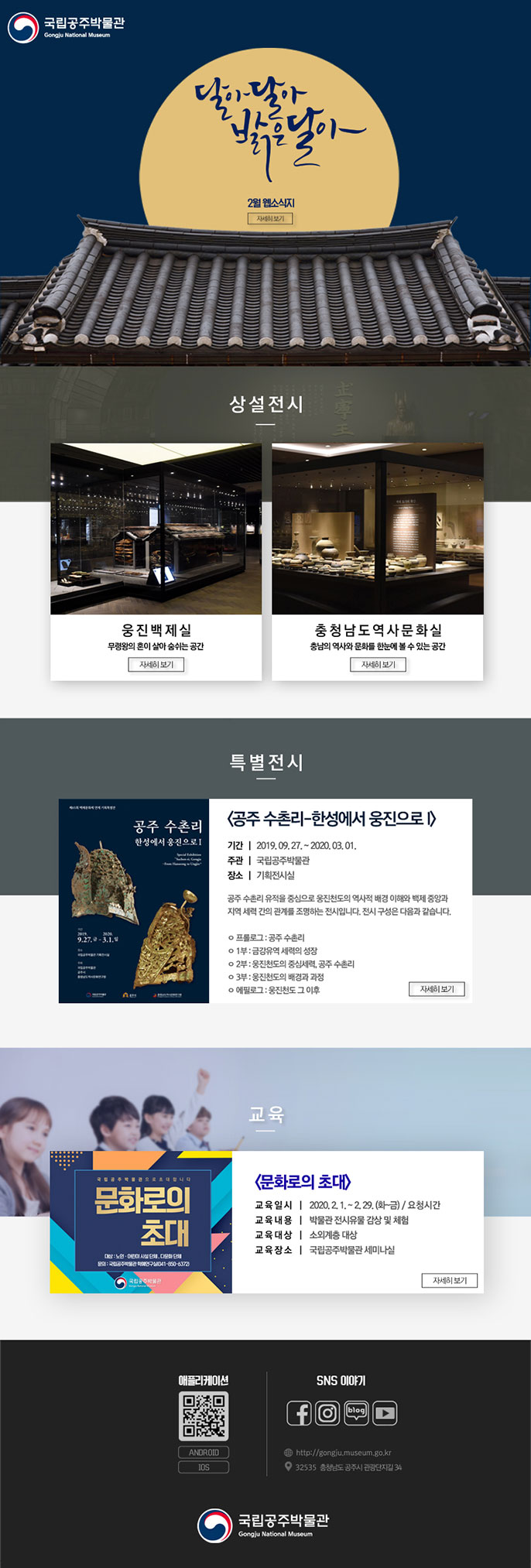This screenshot has width=531, height=1568.
Task: Open the museum's blog
Action: pos(356,1413)
